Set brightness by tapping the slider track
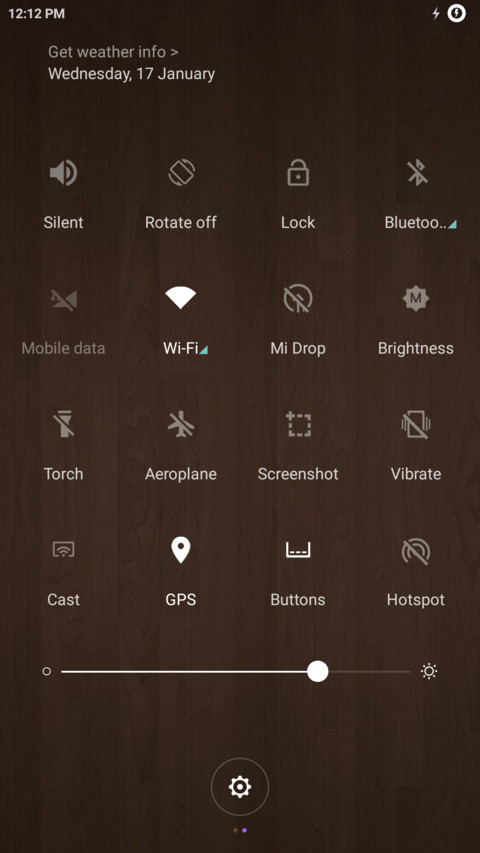Image resolution: width=480 pixels, height=853 pixels. coord(235,672)
